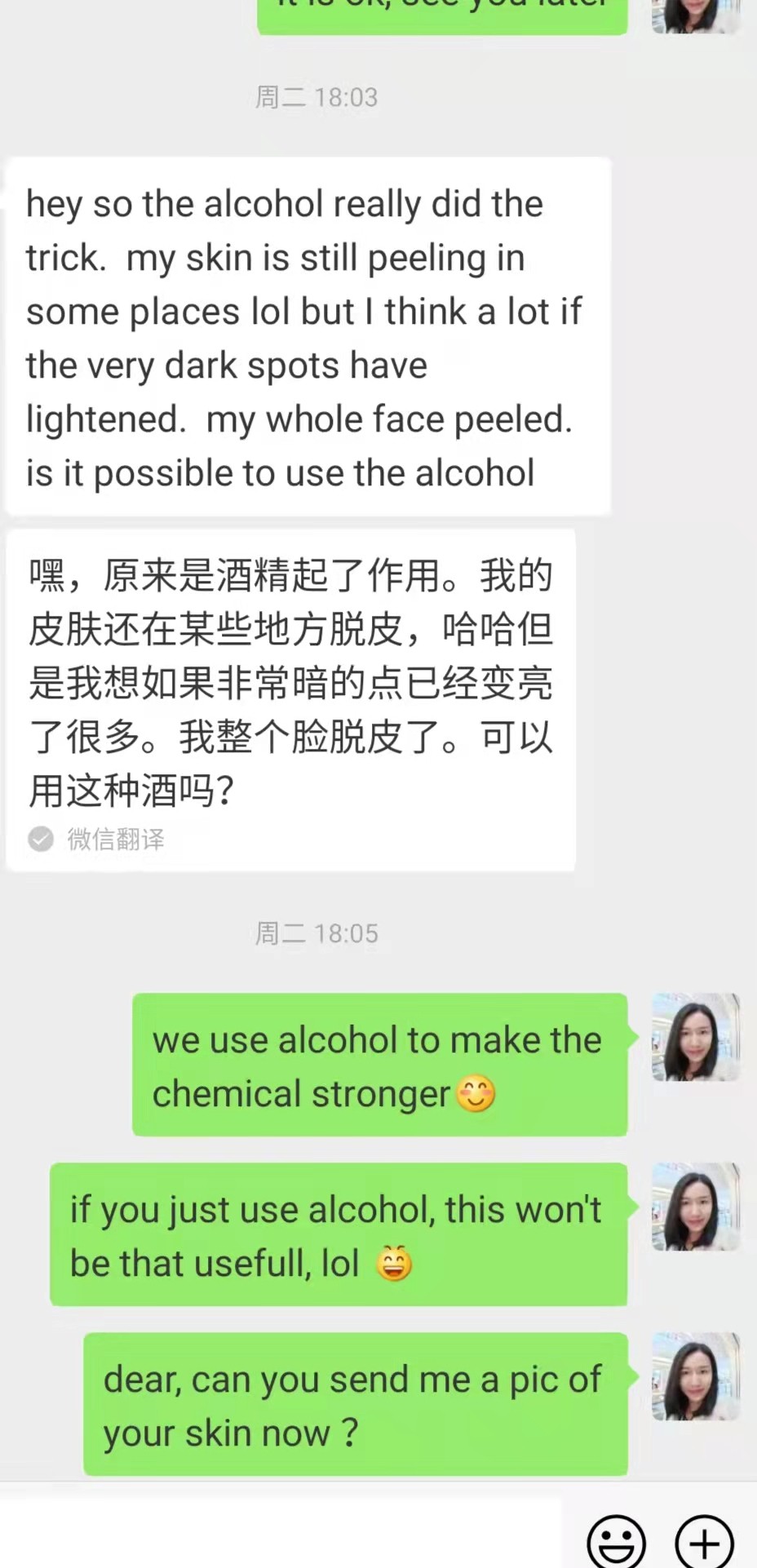
Task: Tap the message input field
Action: click(281, 1534)
